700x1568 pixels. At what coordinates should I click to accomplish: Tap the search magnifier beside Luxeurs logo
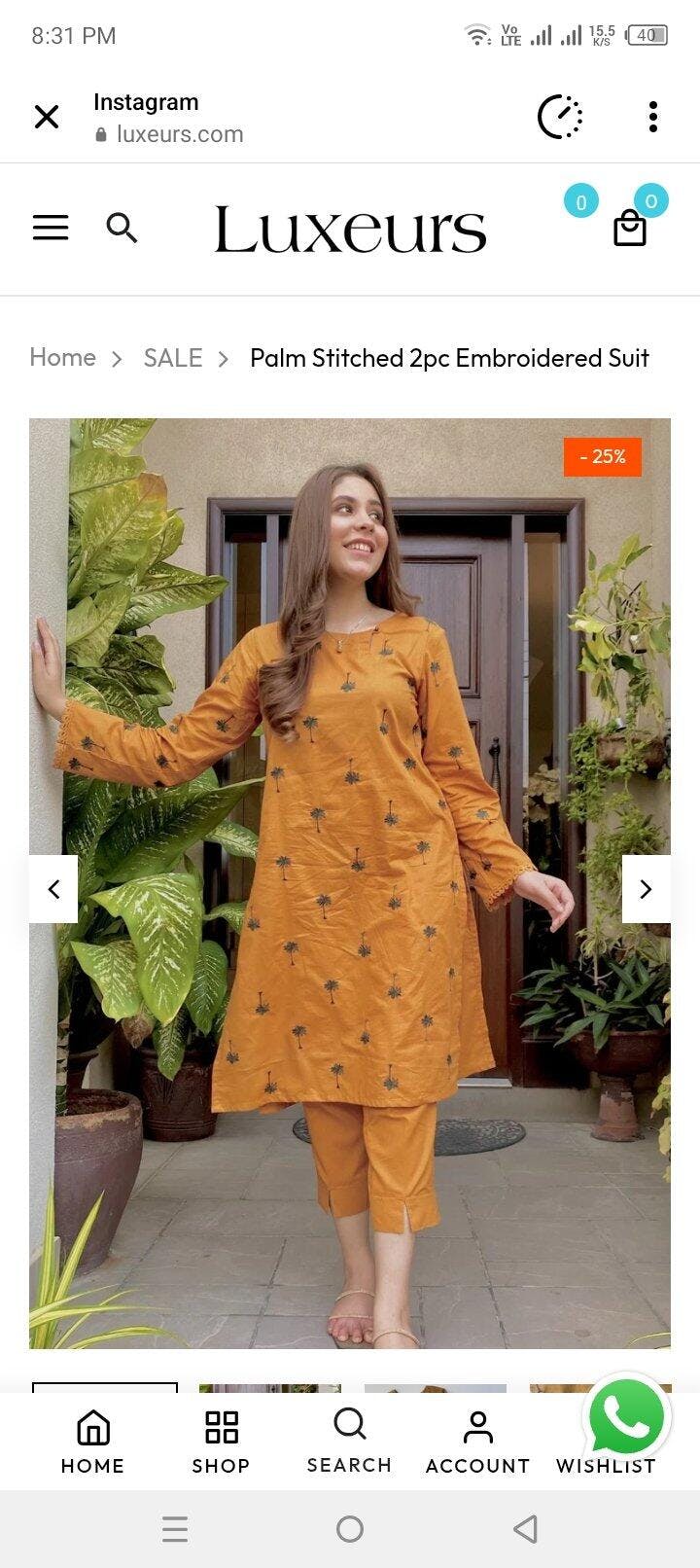(122, 228)
